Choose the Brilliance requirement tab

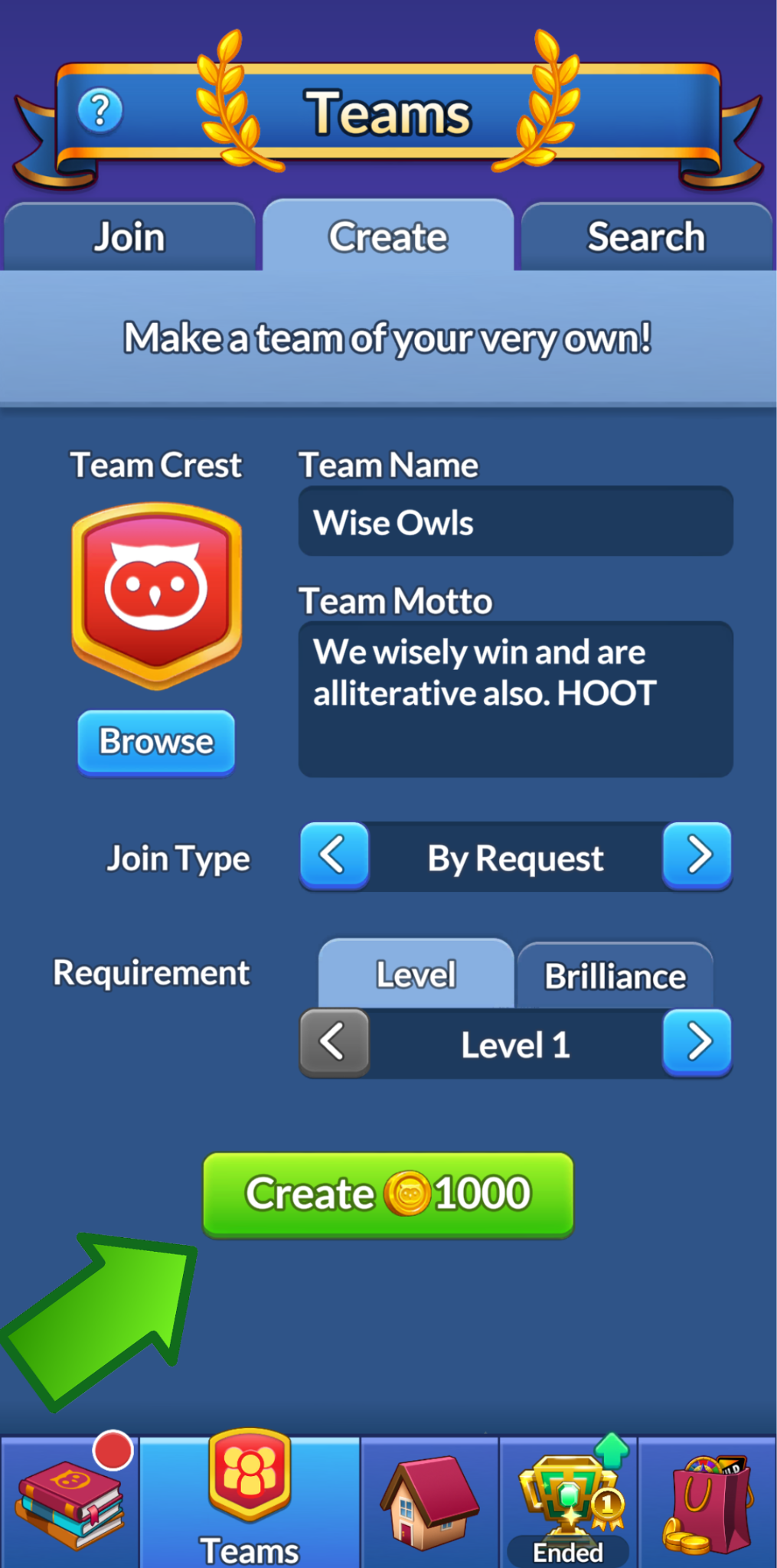coord(615,976)
